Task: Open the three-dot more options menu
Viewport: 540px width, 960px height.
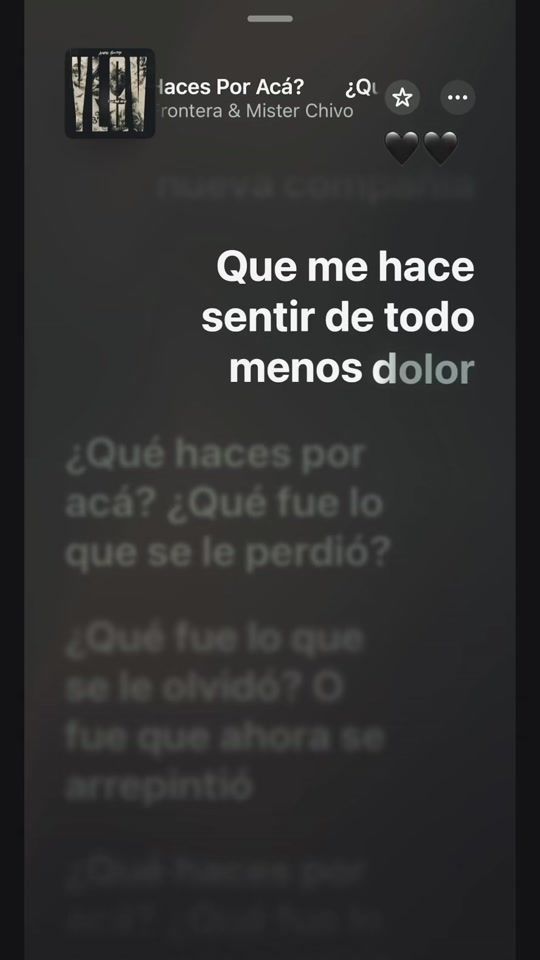Action: pyautogui.click(x=458, y=97)
